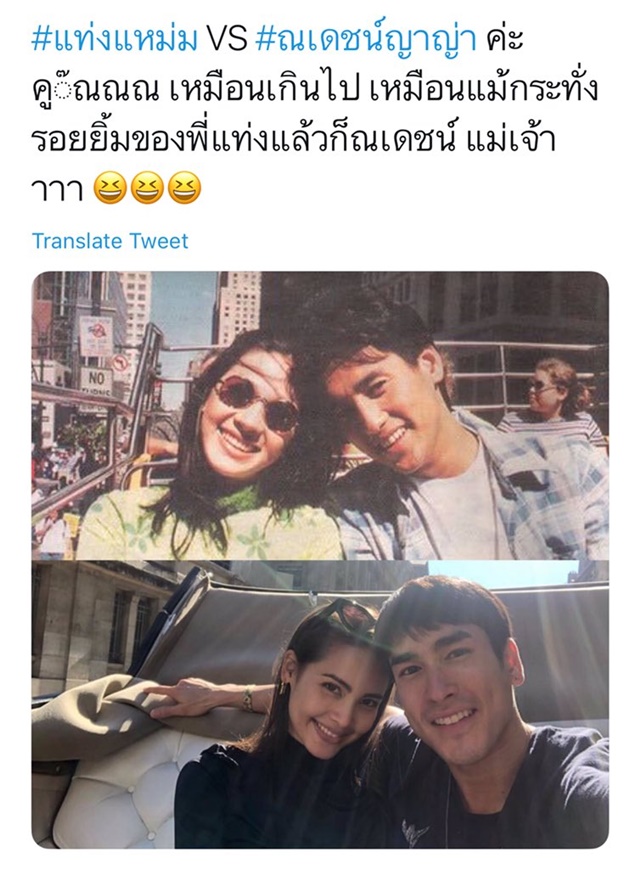Open the vintage couple photo on top
Image resolution: width=640 pixels, height=869 pixels.
tap(320, 415)
